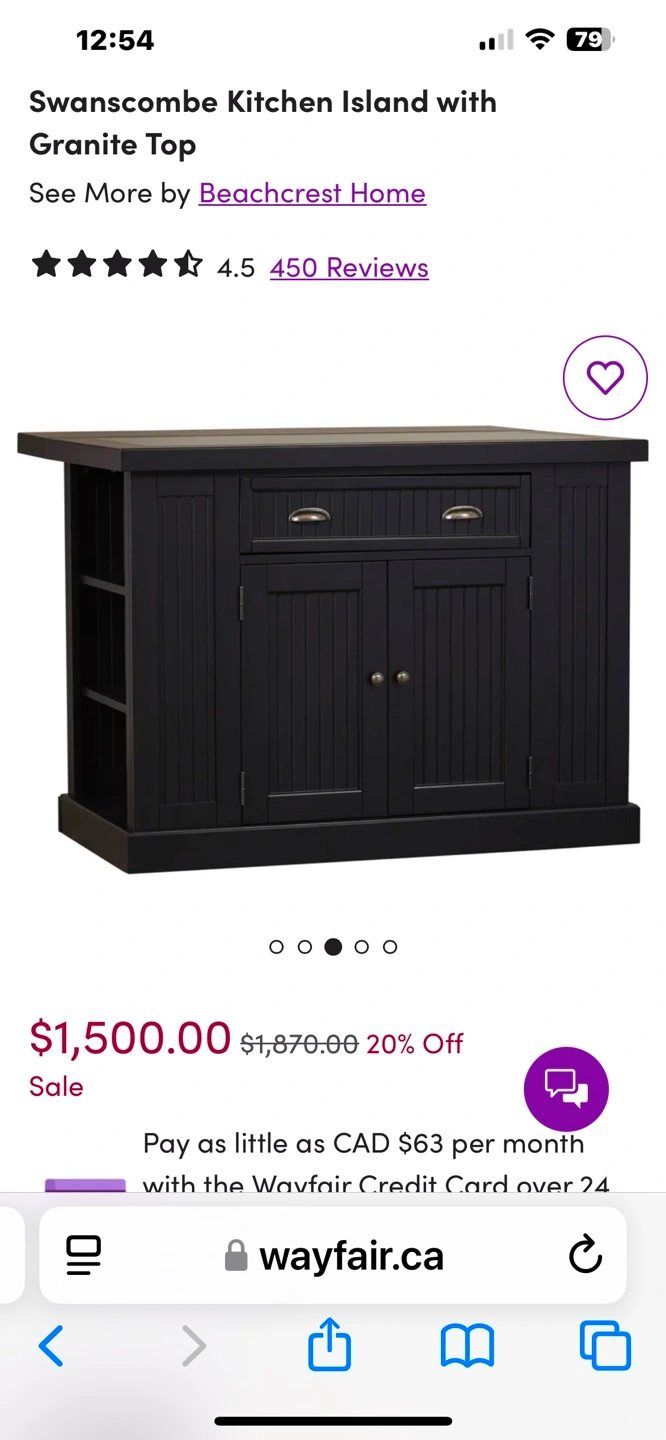This screenshot has width=666, height=1440.
Task: Open Safari bookmarks
Action: [467, 1346]
